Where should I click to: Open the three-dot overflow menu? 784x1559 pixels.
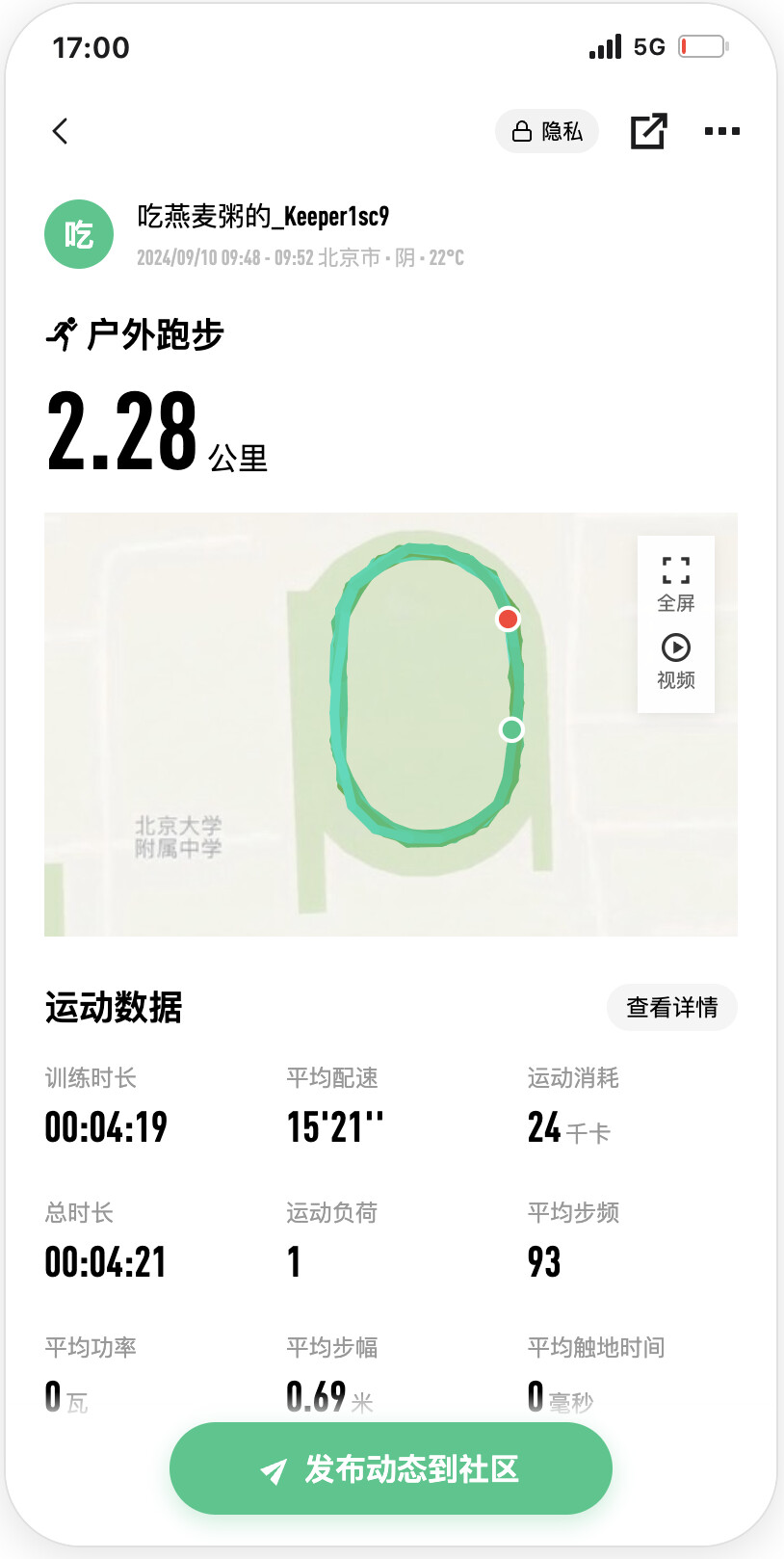721,131
